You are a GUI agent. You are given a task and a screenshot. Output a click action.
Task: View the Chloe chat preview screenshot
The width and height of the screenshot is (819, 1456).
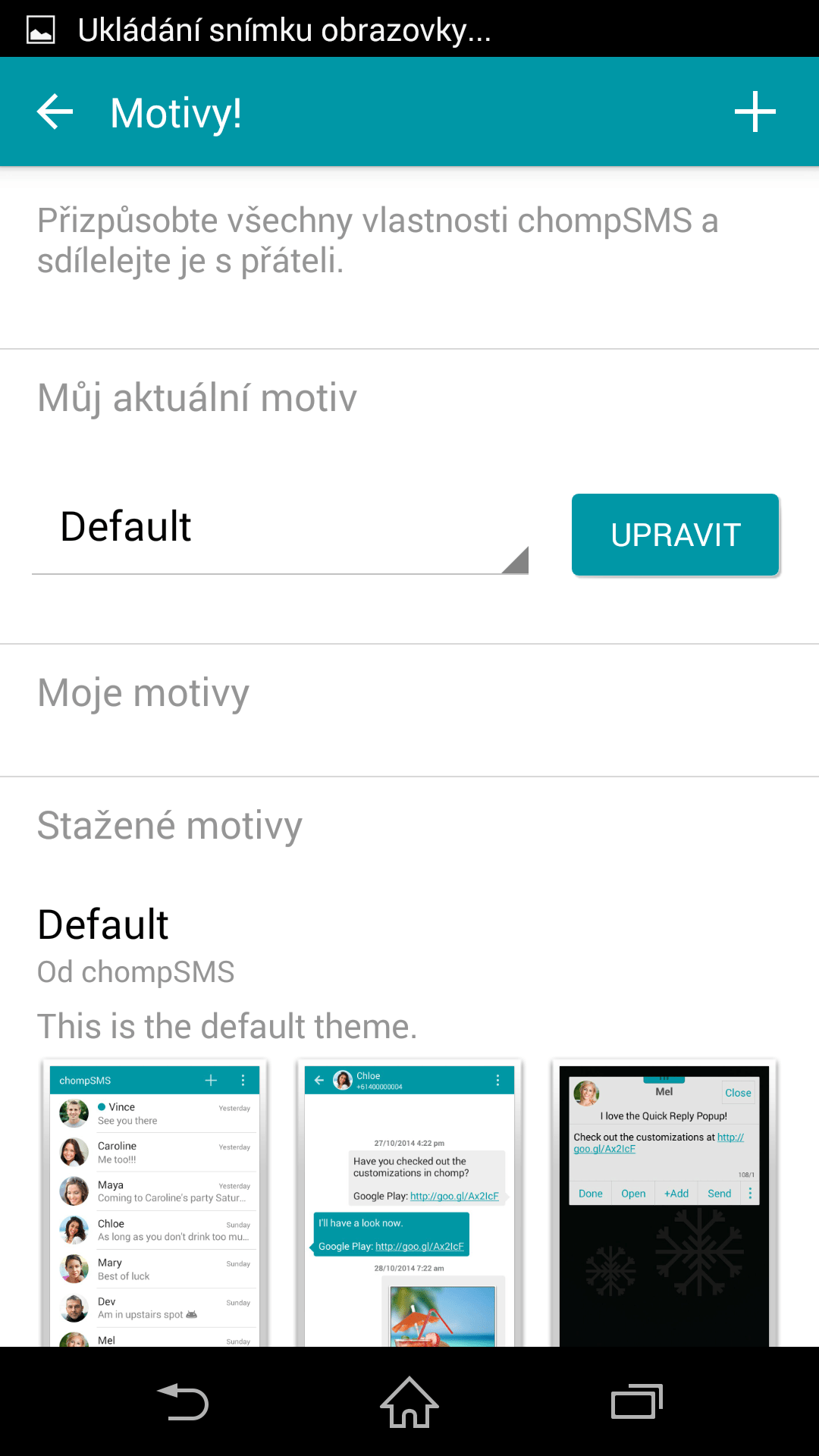click(409, 1204)
